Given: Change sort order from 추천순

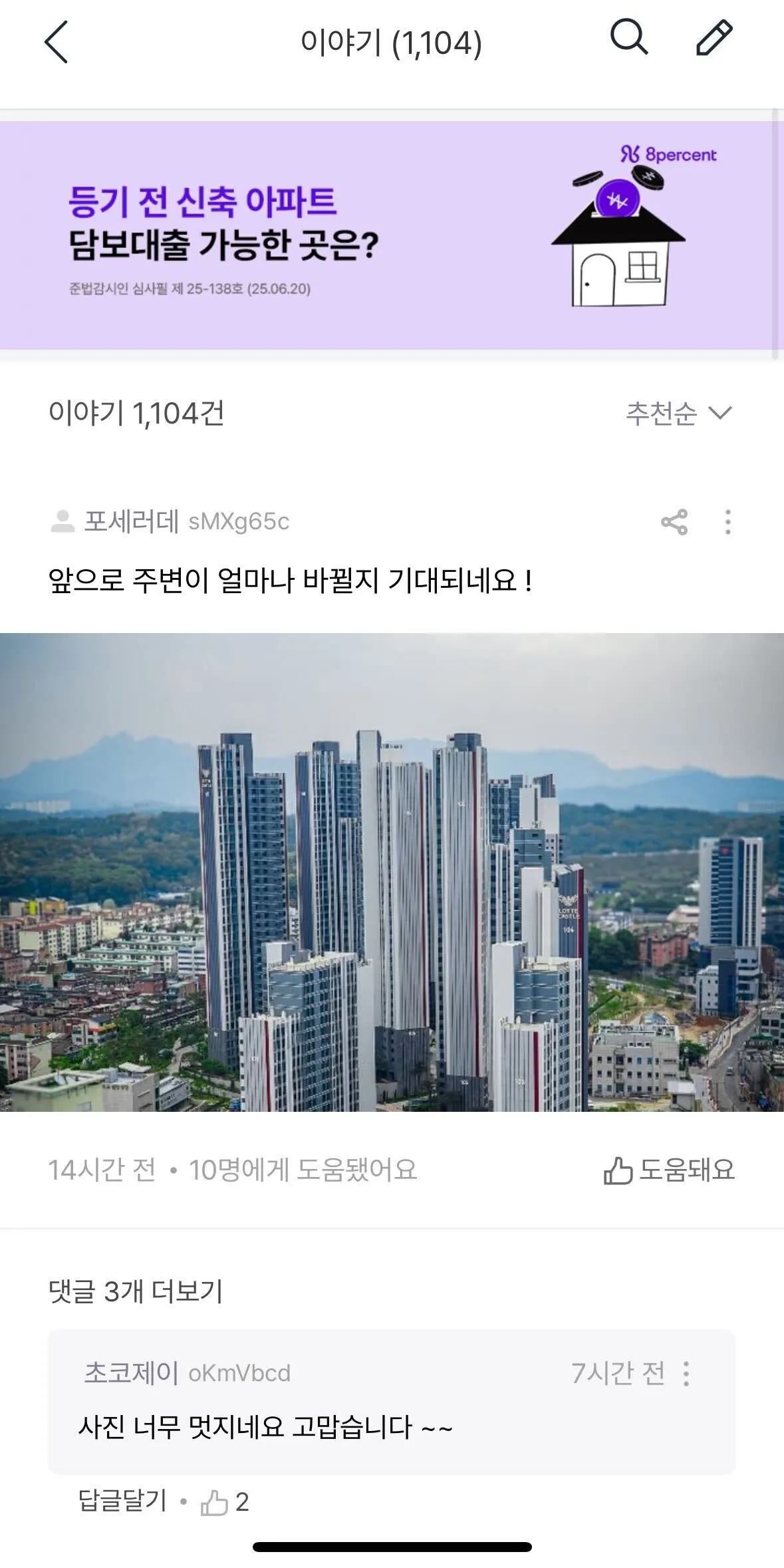Looking at the screenshot, I should pyautogui.click(x=678, y=413).
